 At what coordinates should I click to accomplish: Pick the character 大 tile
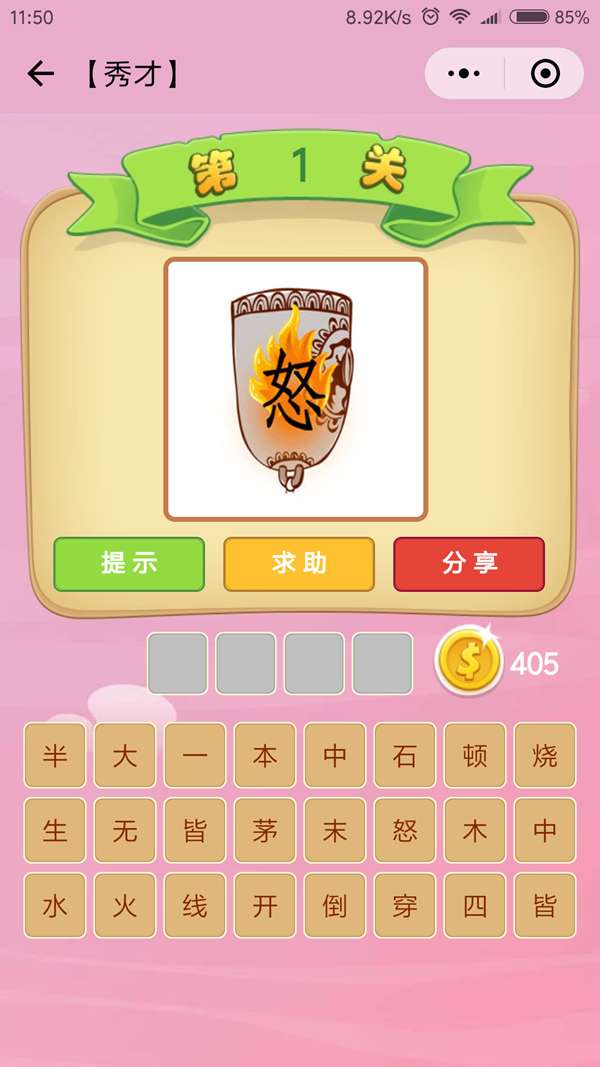click(125, 755)
